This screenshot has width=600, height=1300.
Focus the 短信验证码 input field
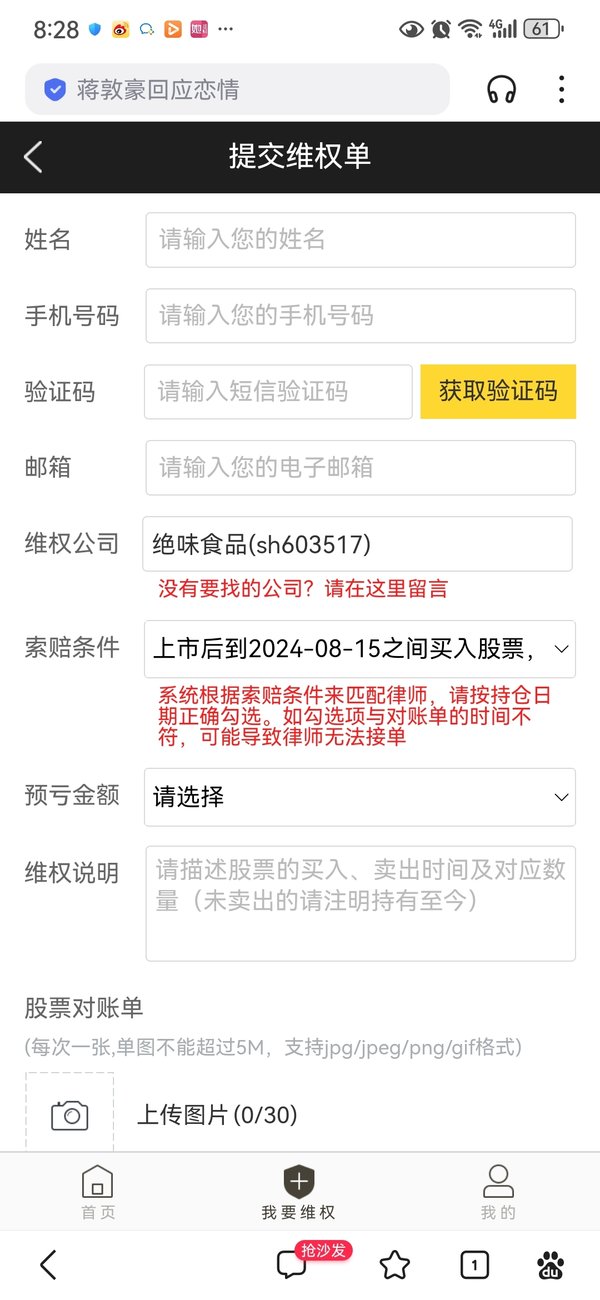[279, 392]
